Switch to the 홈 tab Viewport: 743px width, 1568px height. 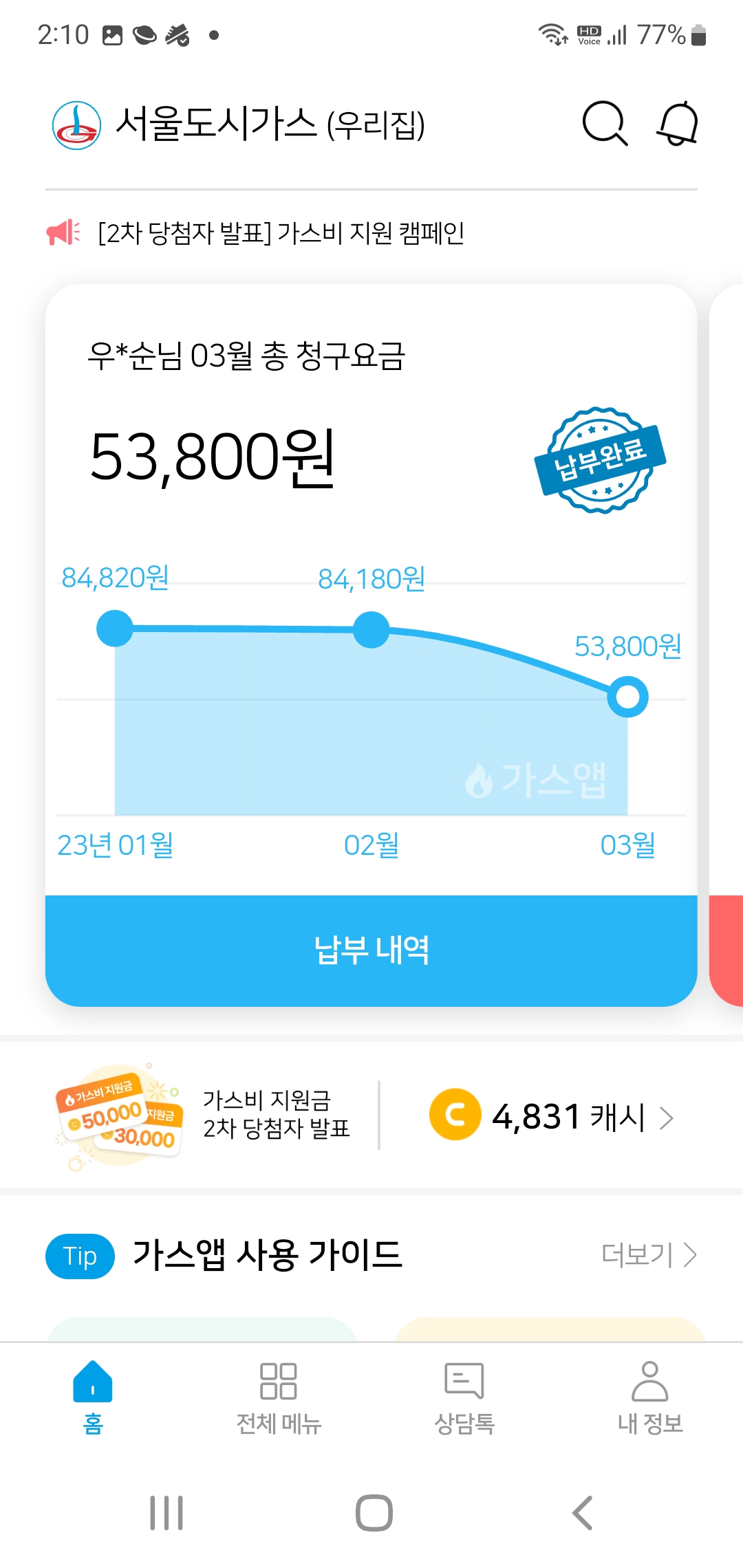pos(93,1397)
